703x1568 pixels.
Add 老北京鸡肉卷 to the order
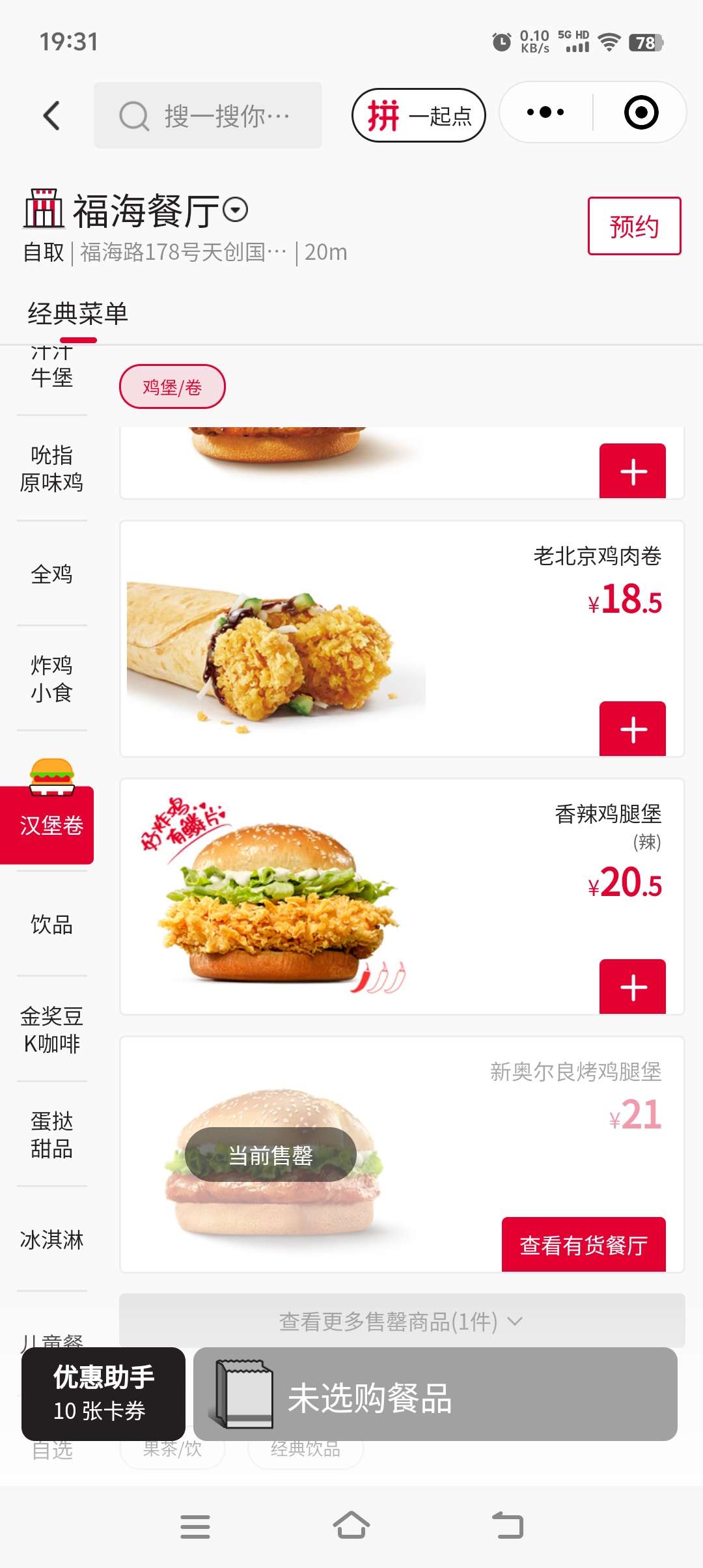pos(633,729)
